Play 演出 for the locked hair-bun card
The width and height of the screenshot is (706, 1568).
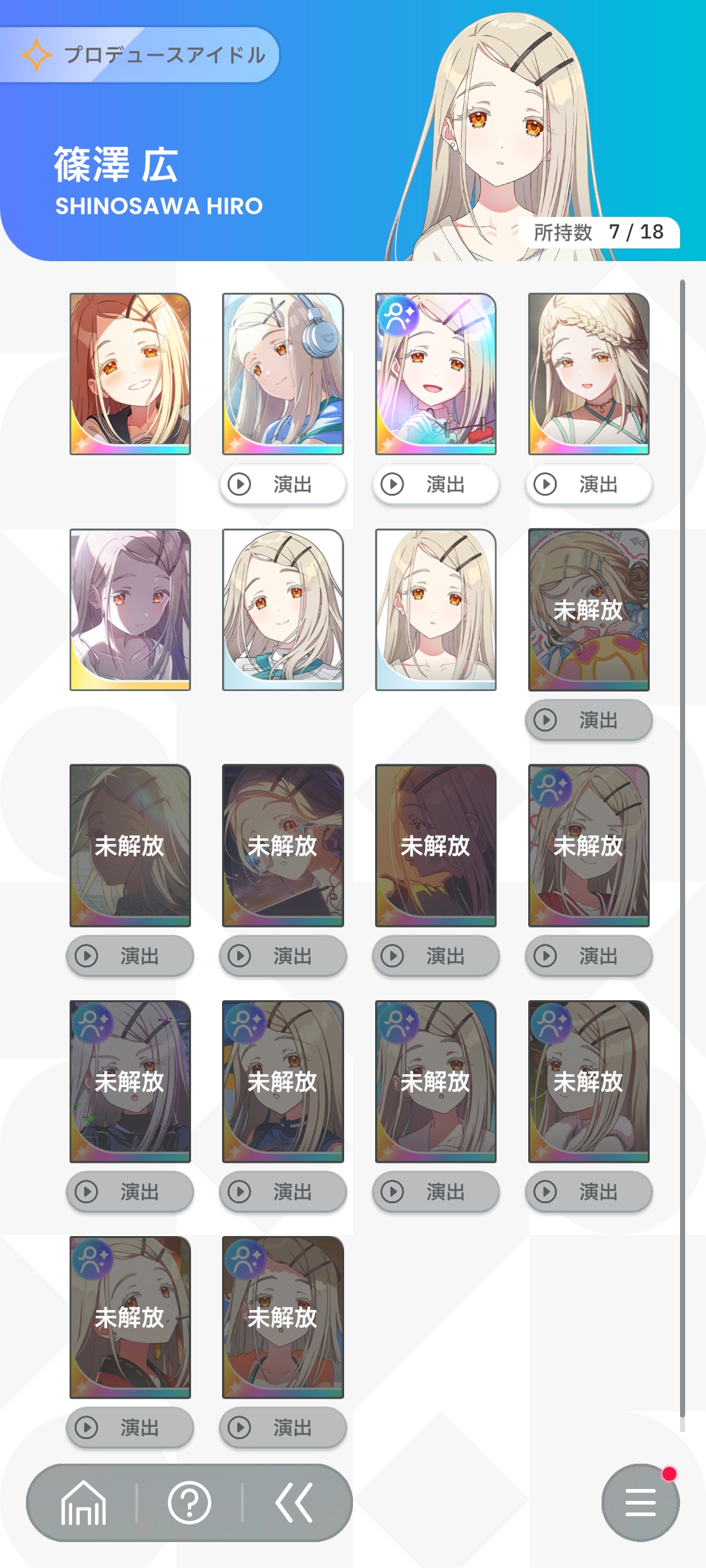[589, 720]
